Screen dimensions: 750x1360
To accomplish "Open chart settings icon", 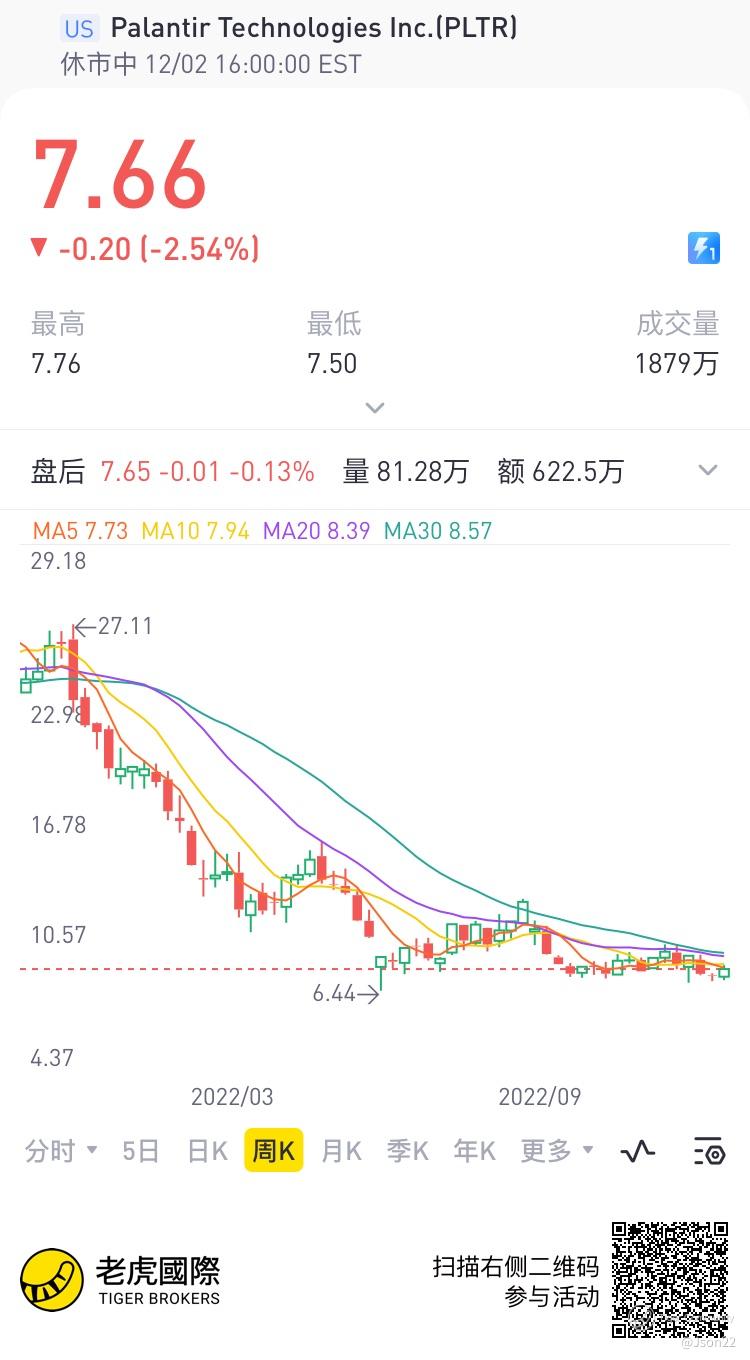I will point(708,1151).
